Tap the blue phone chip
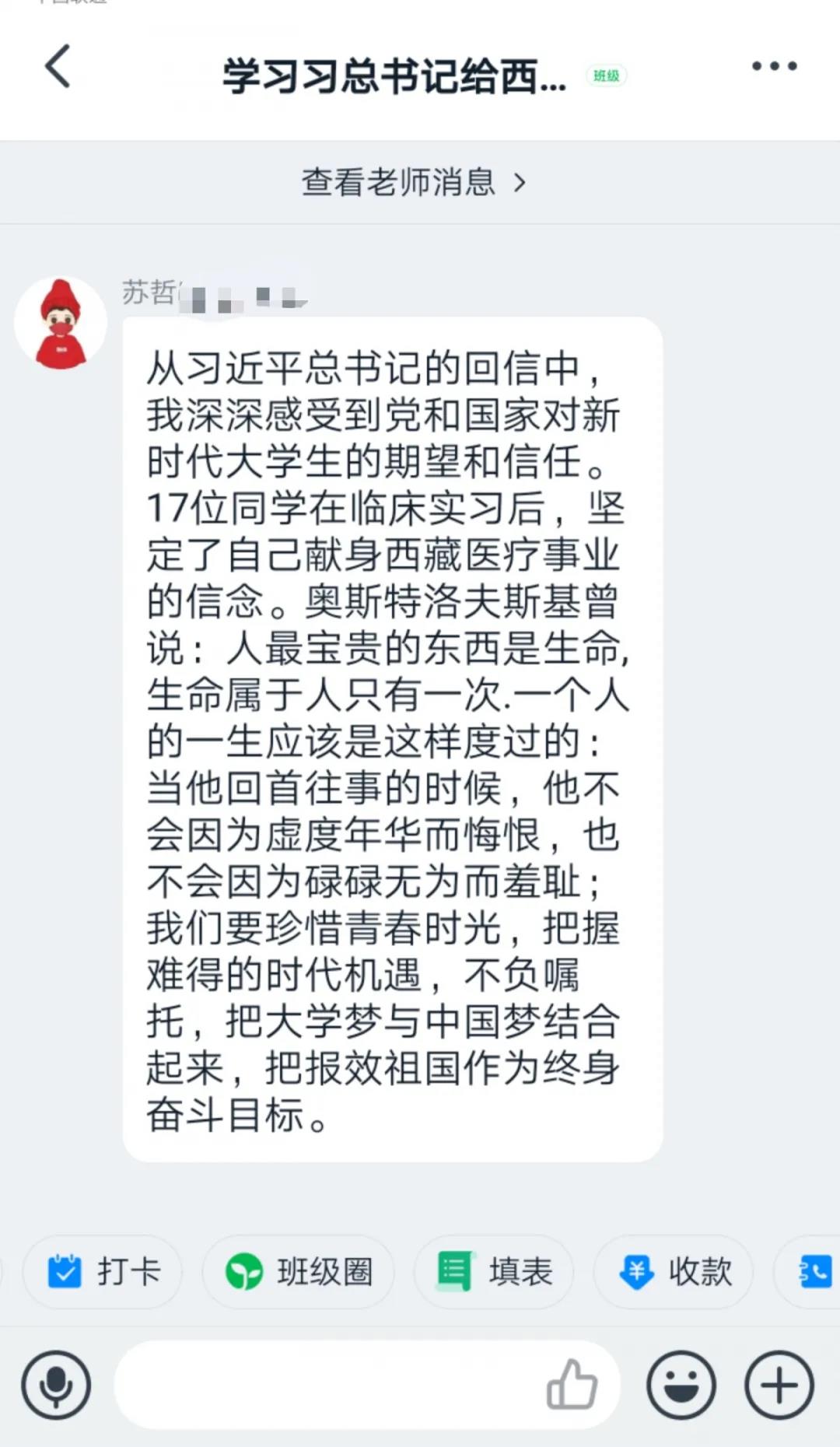The image size is (840, 1447). [814, 1272]
